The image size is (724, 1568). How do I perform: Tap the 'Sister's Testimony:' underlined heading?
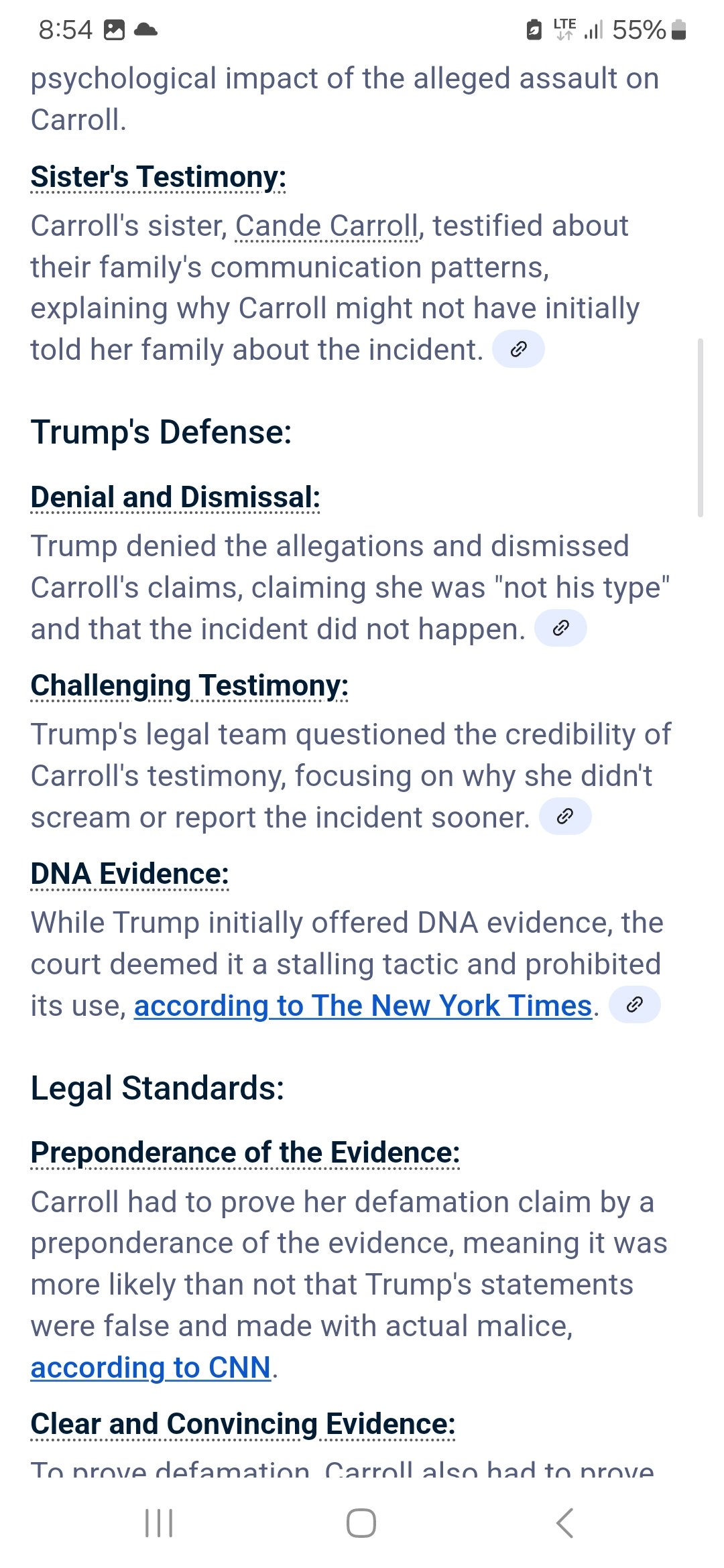158,178
